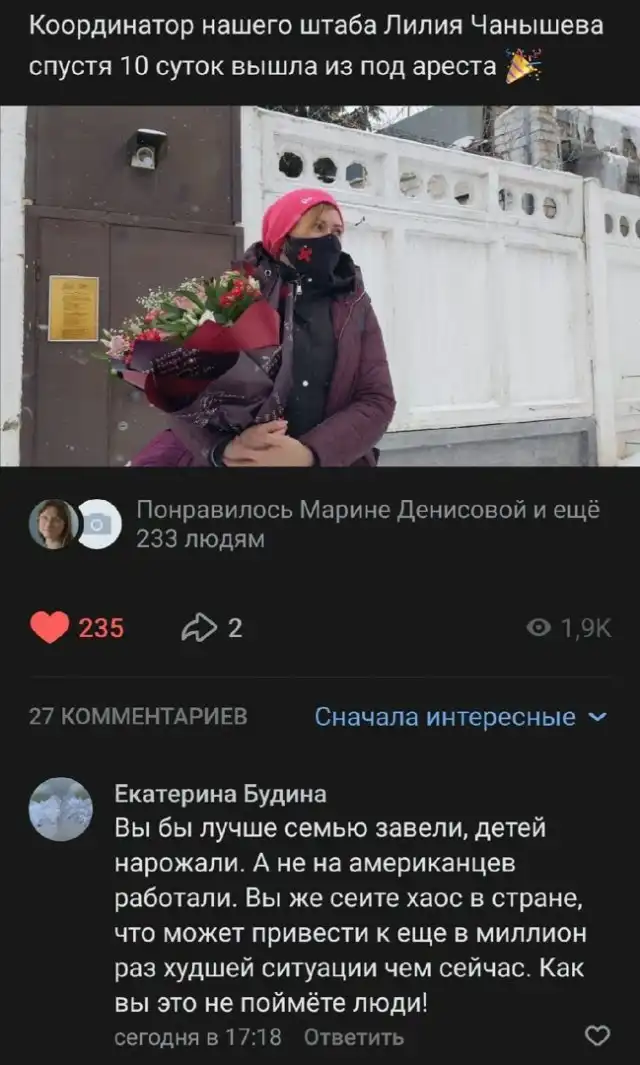Open Екатерина Будина's profile by her name

(221, 795)
